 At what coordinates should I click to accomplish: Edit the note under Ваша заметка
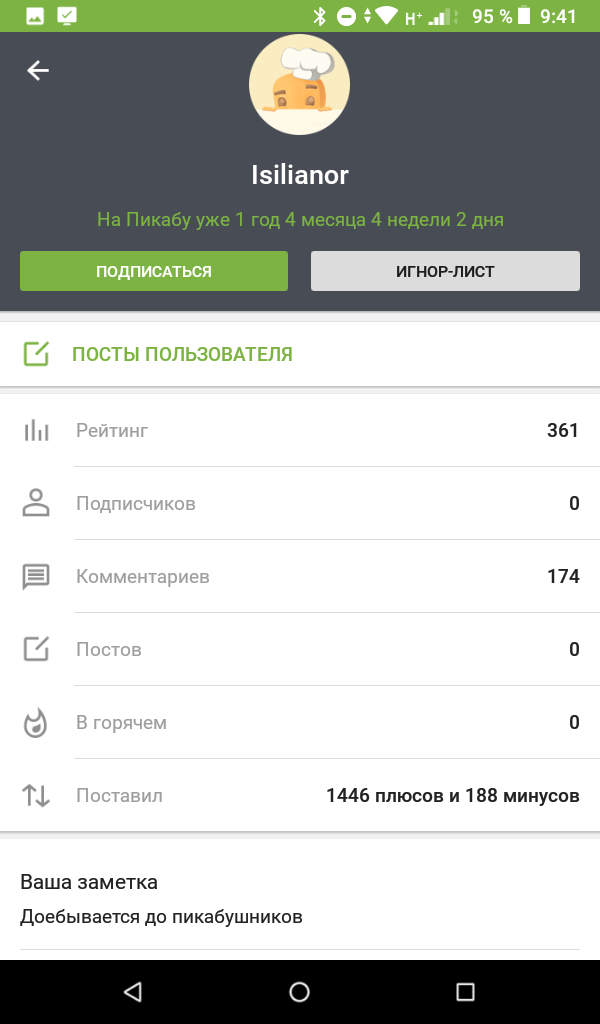pos(162,916)
